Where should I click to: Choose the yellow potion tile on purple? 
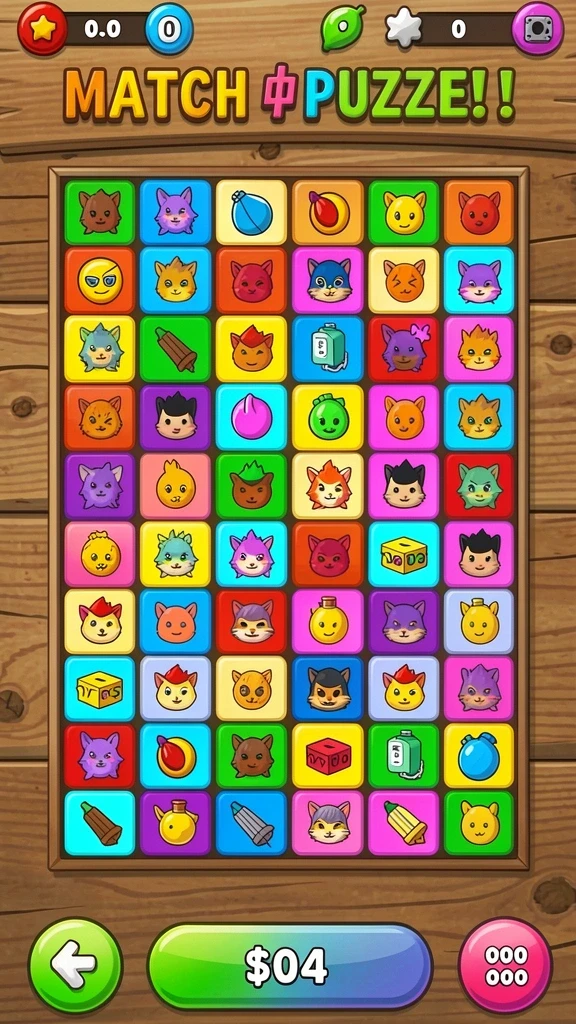click(x=176, y=824)
